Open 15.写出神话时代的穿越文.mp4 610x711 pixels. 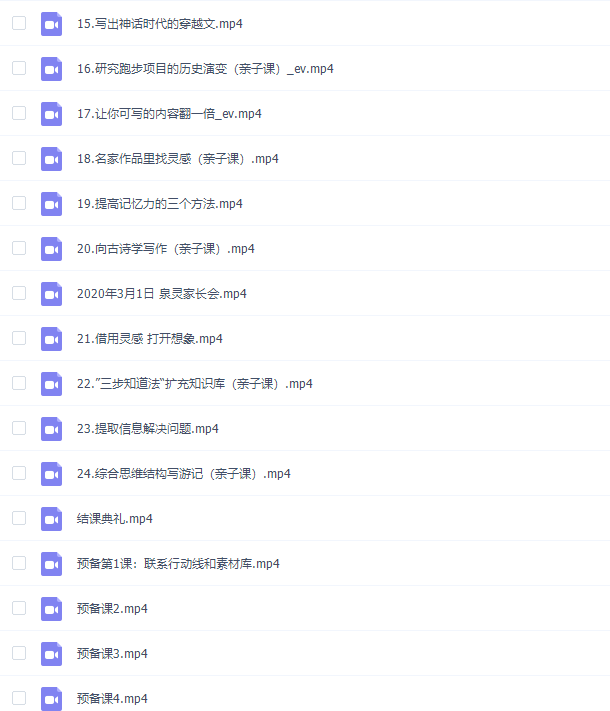pos(159,24)
